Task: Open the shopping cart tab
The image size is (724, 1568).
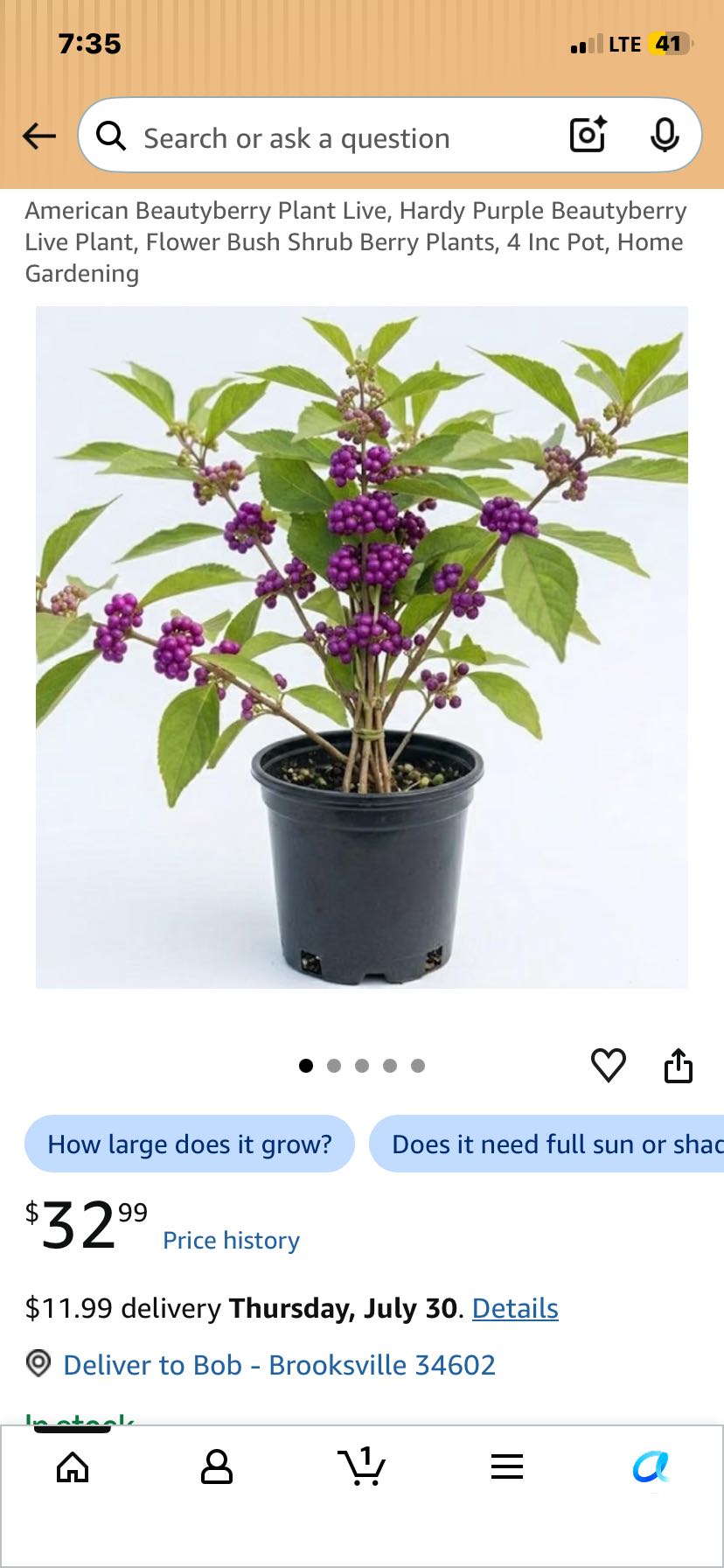Action: point(362,1466)
